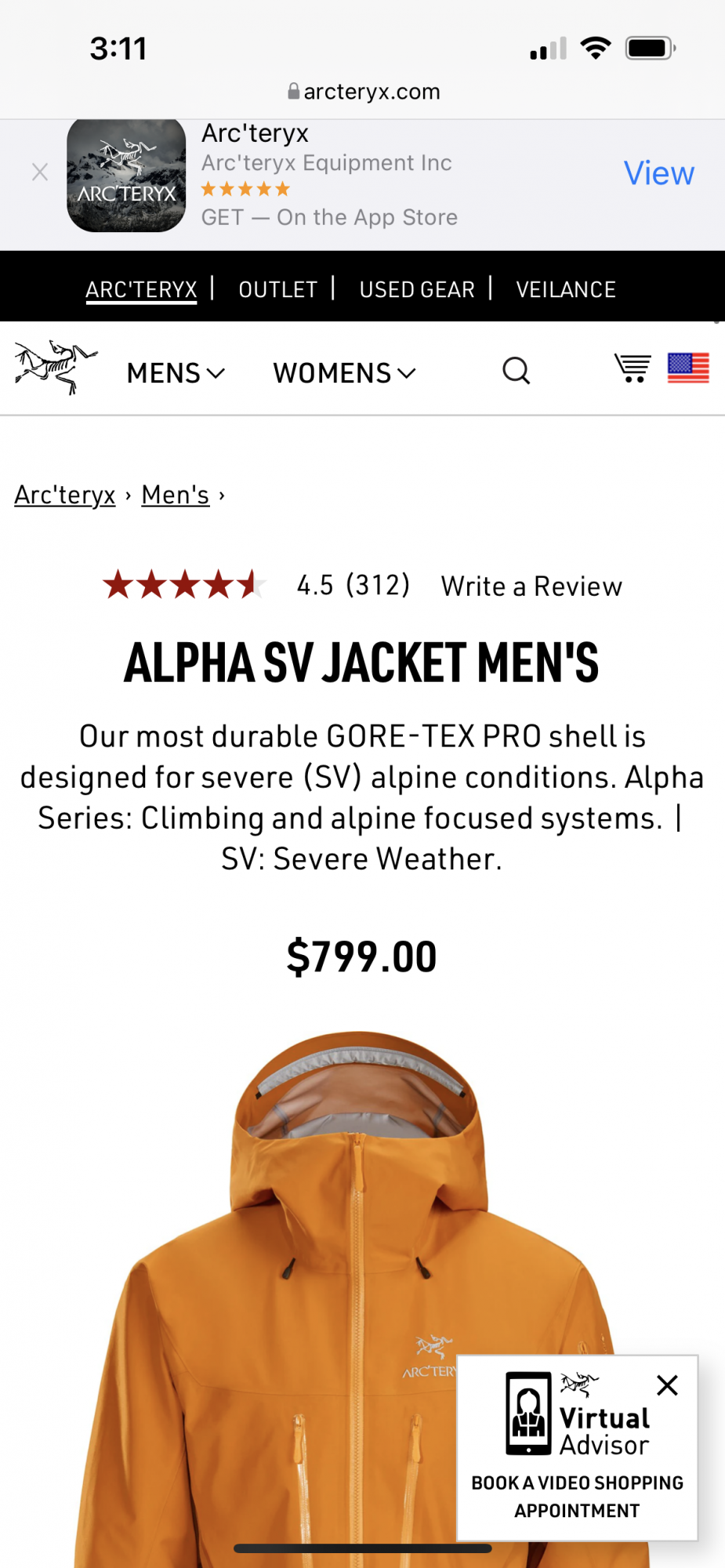Expand the Womens menu dropdown
The height and width of the screenshot is (1568, 725).
(343, 373)
